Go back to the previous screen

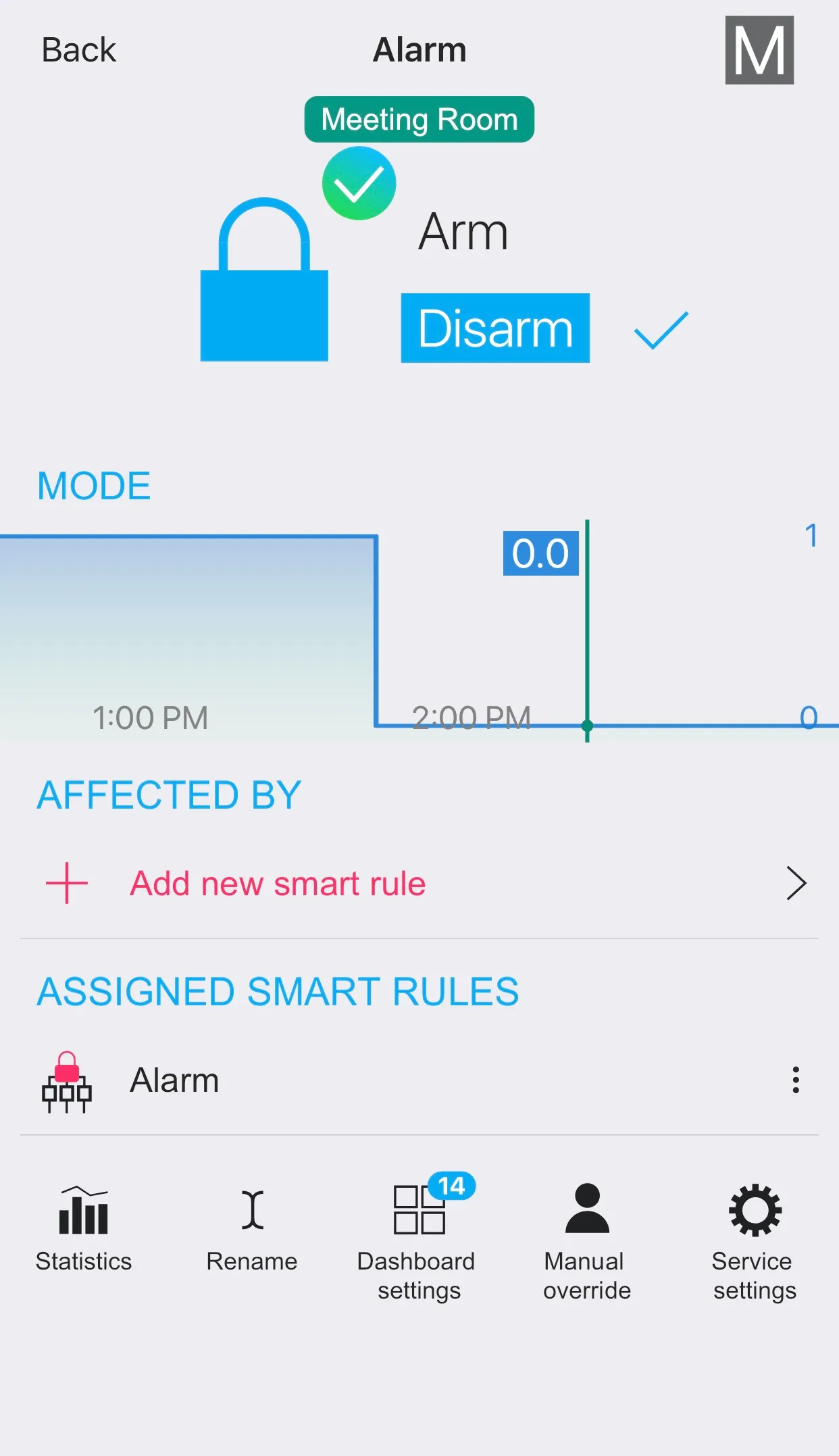(x=78, y=50)
